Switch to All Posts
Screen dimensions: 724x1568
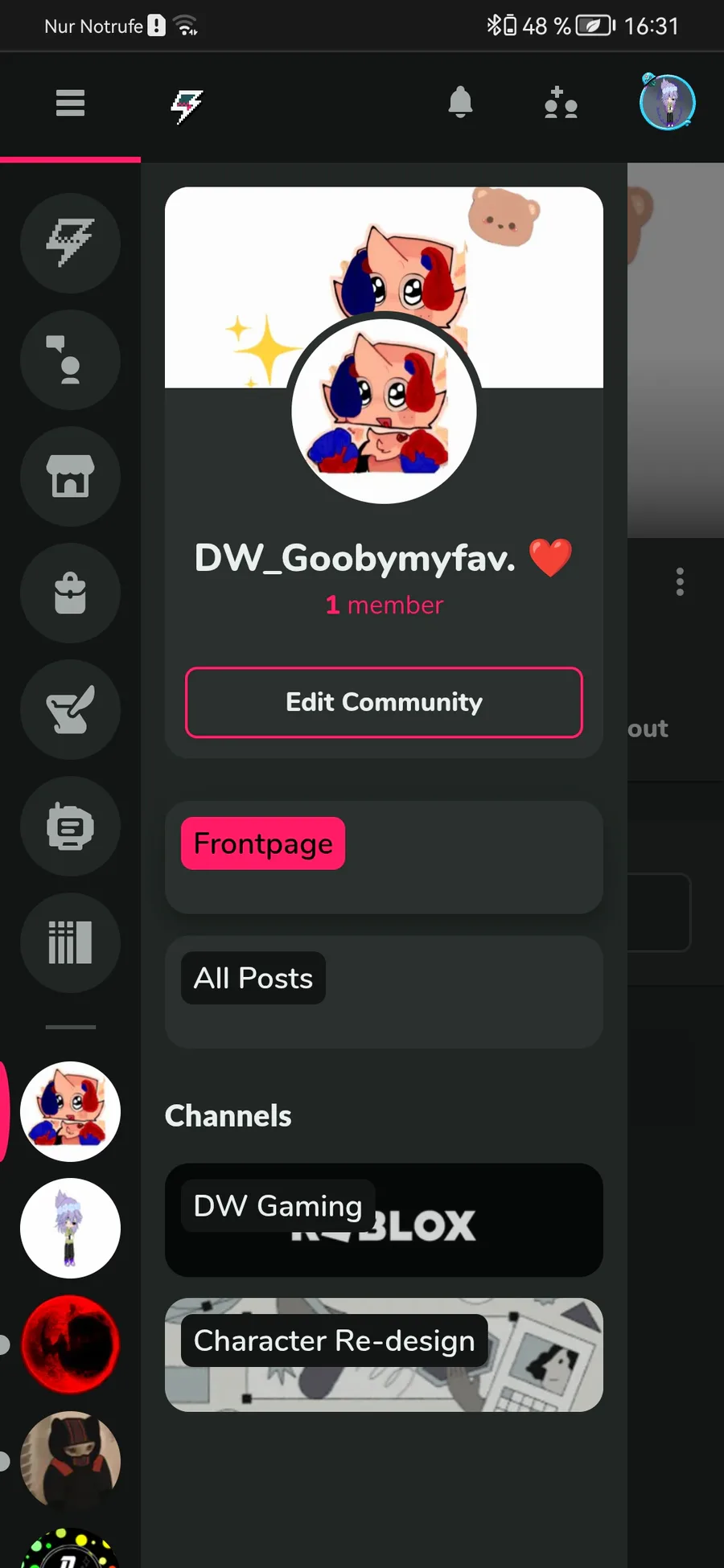pyautogui.click(x=253, y=978)
